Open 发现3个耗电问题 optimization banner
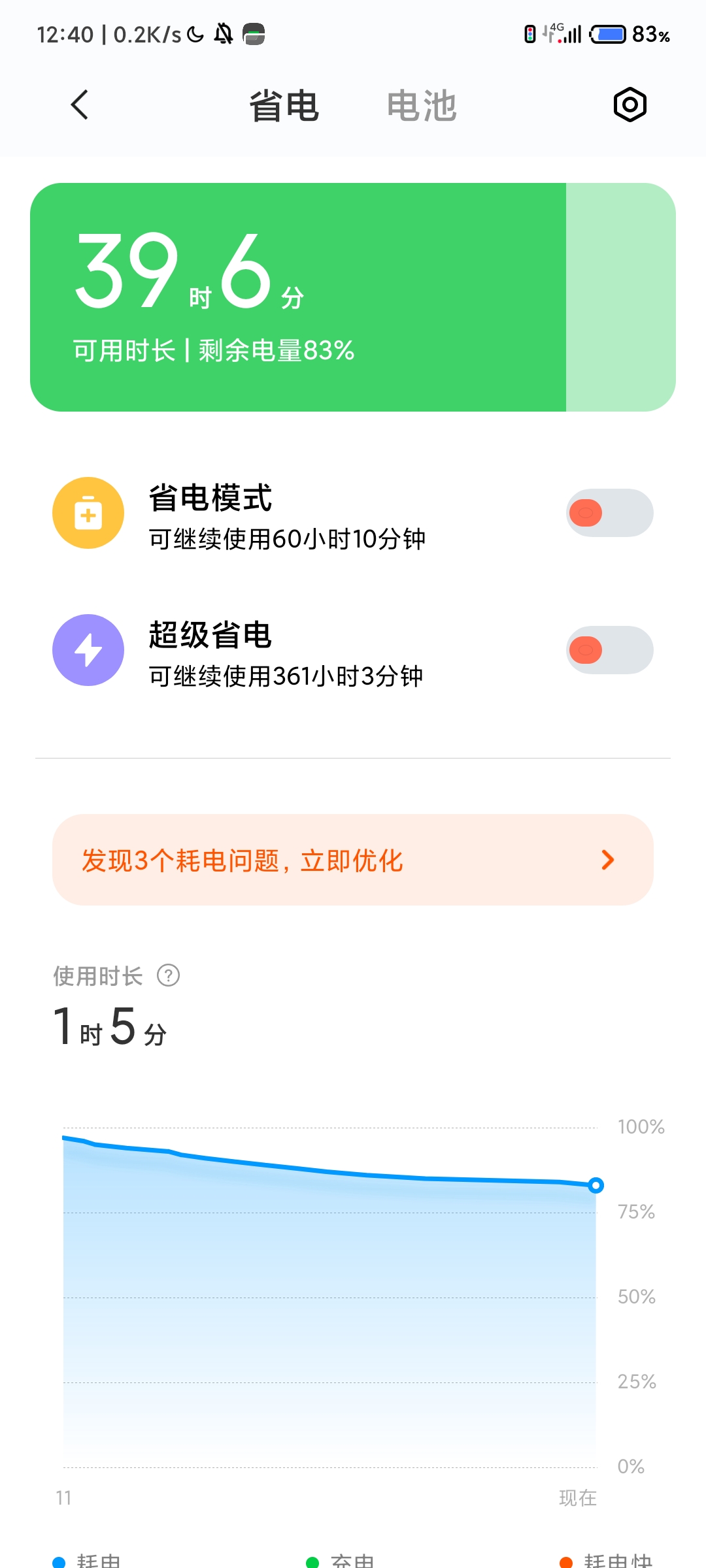Screen dimensions: 706x1568 (x=353, y=860)
